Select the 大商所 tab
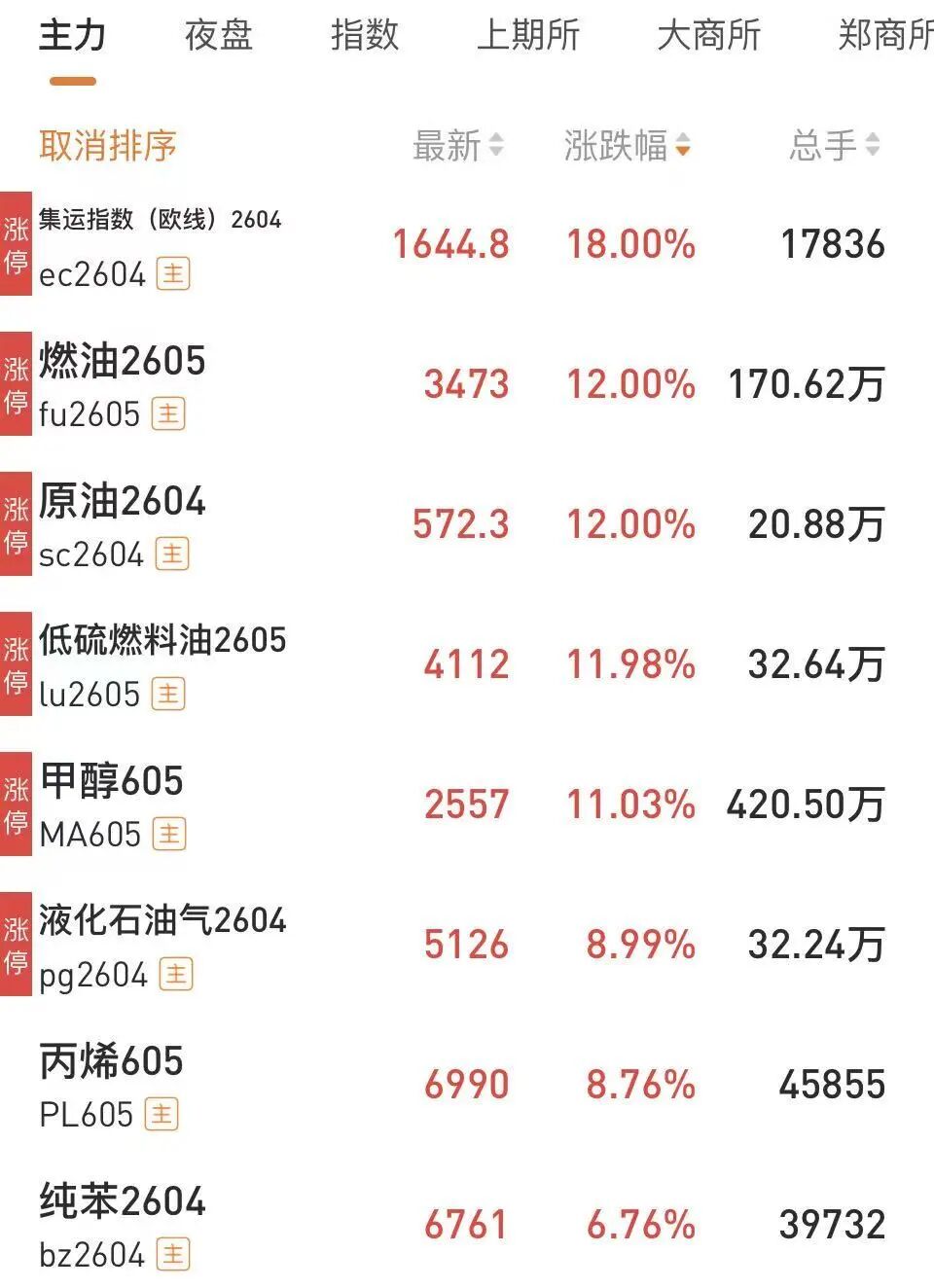Image resolution: width=934 pixels, height=1288 pixels. pos(708,36)
